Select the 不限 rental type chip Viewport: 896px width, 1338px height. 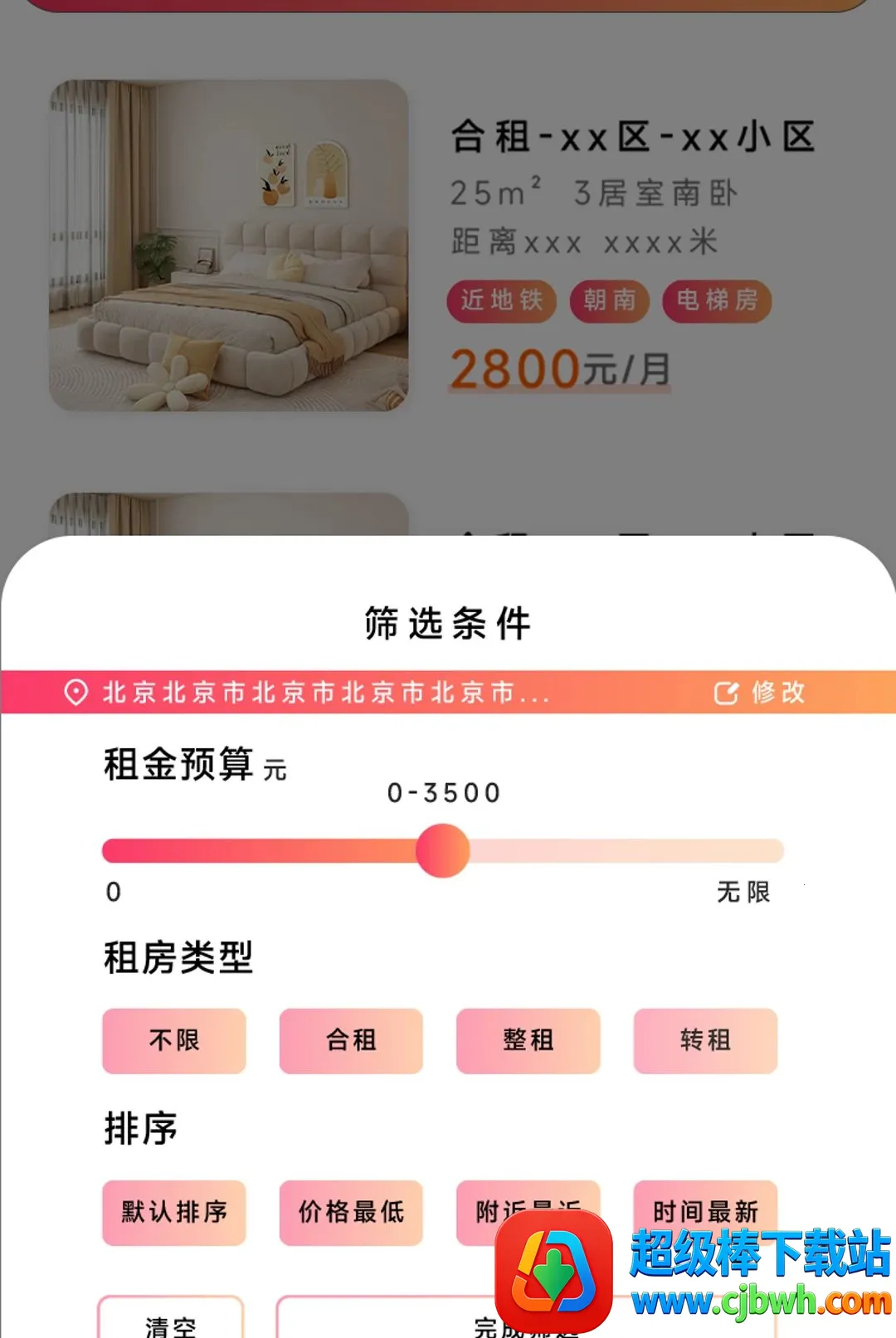pyautogui.click(x=174, y=1040)
